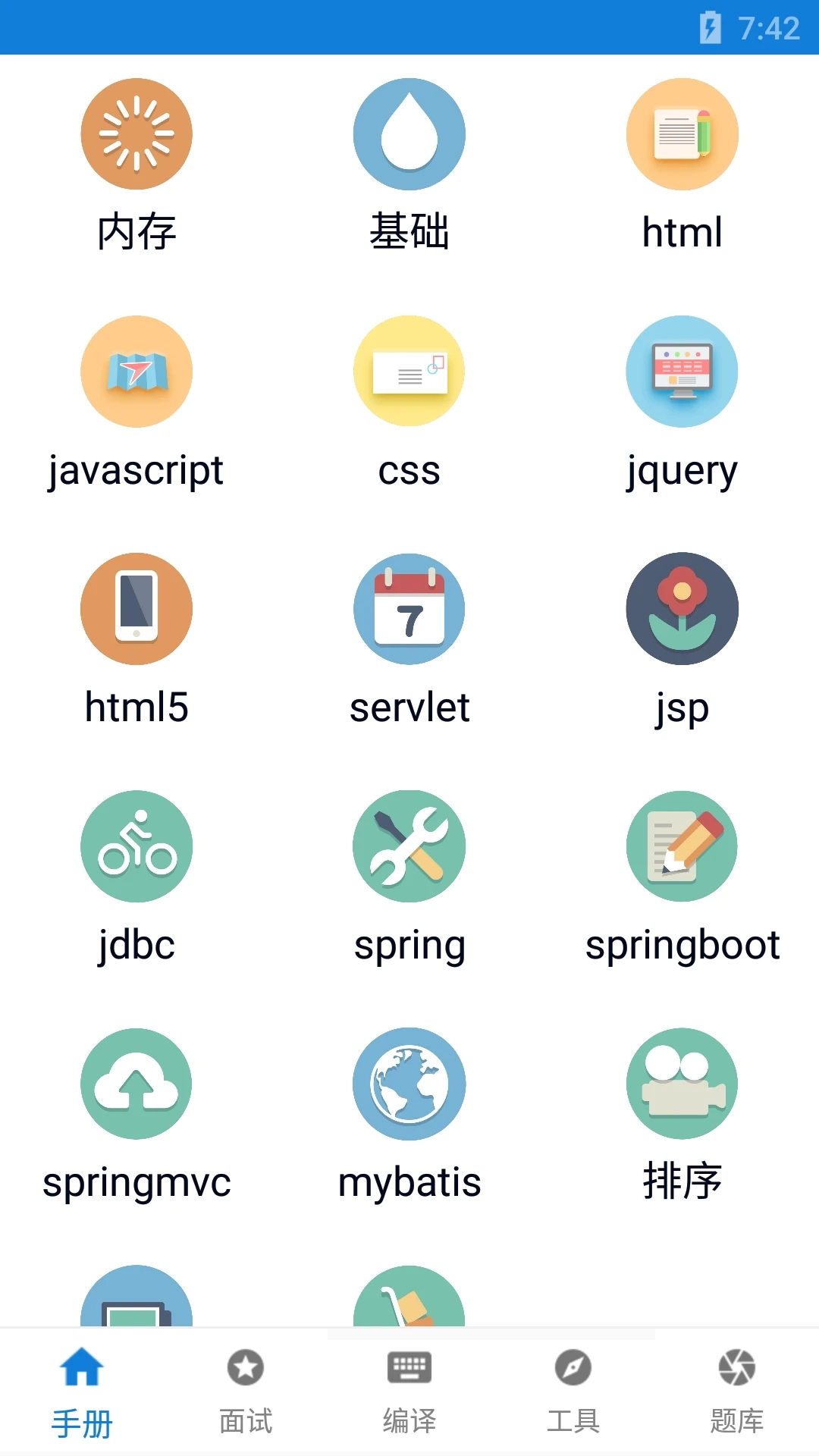Open the 排序 (sorting) camera icon
Viewport: 819px width, 1456px height.
pyautogui.click(x=682, y=1084)
